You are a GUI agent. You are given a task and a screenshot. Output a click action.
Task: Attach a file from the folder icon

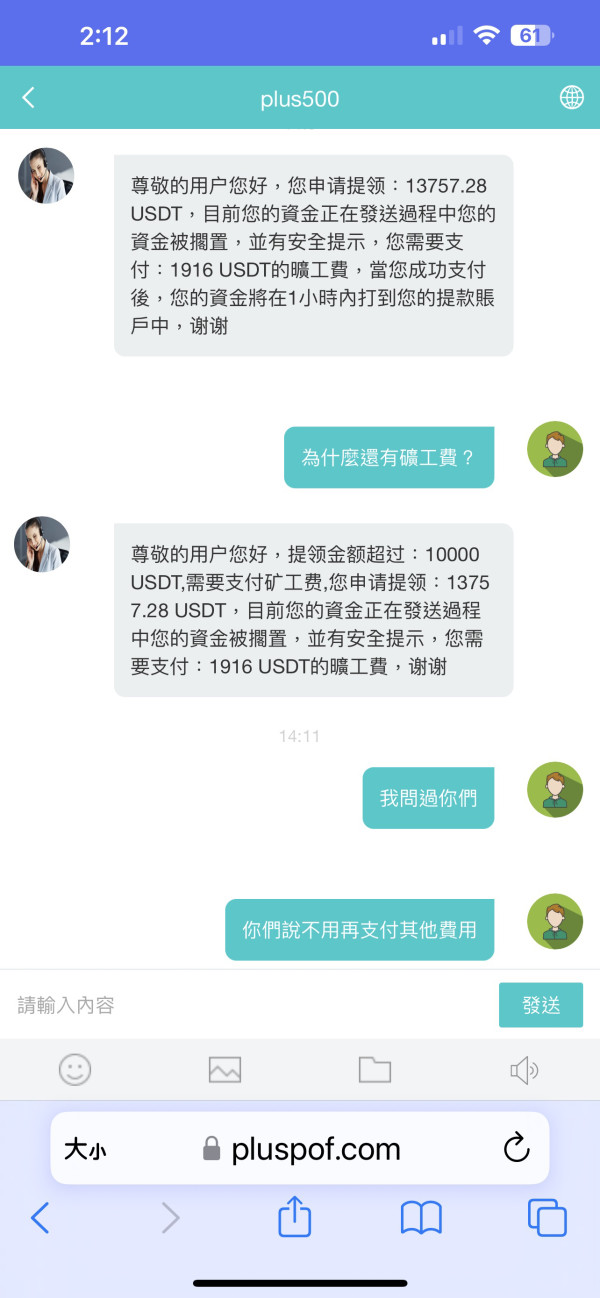[375, 1070]
